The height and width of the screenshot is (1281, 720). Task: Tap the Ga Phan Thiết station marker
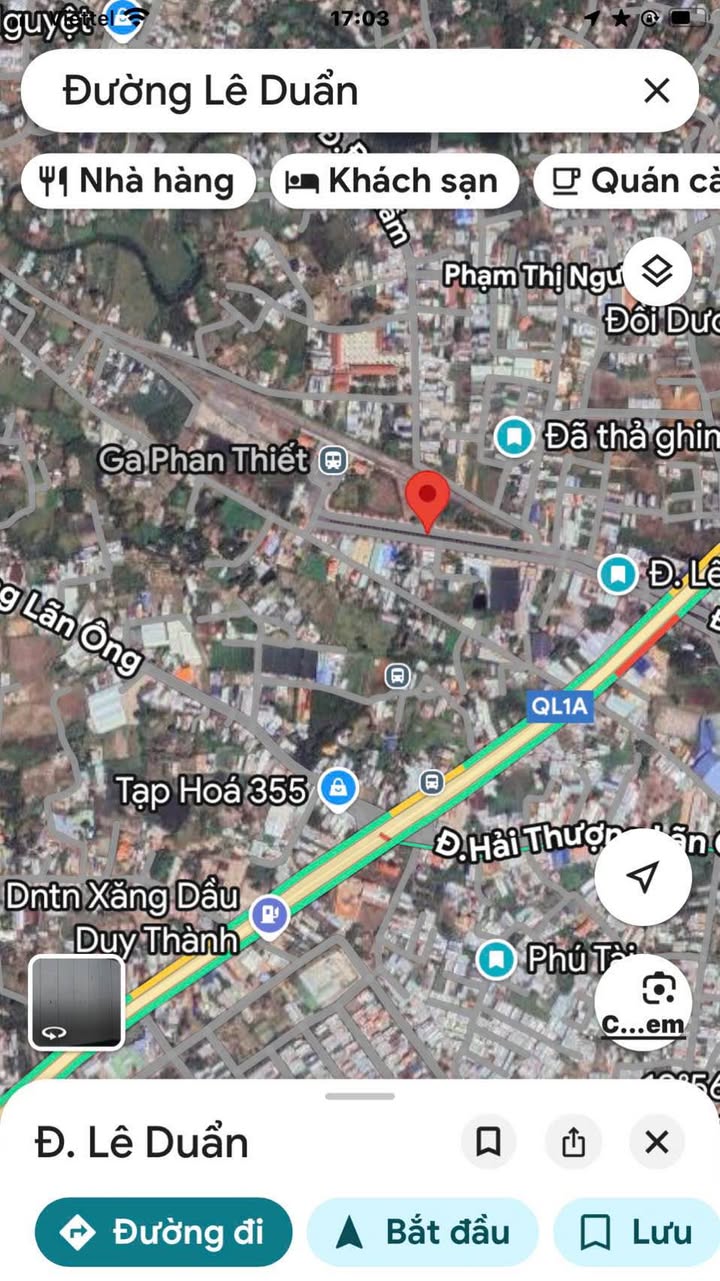coord(333,460)
